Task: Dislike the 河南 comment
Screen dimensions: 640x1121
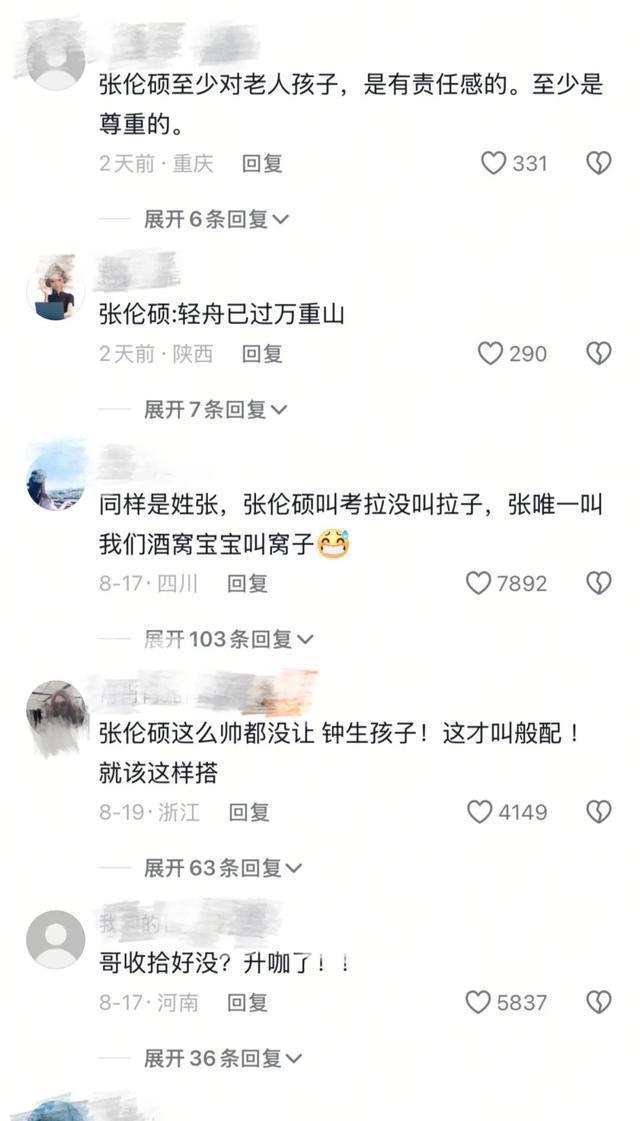Action: coord(598,1002)
